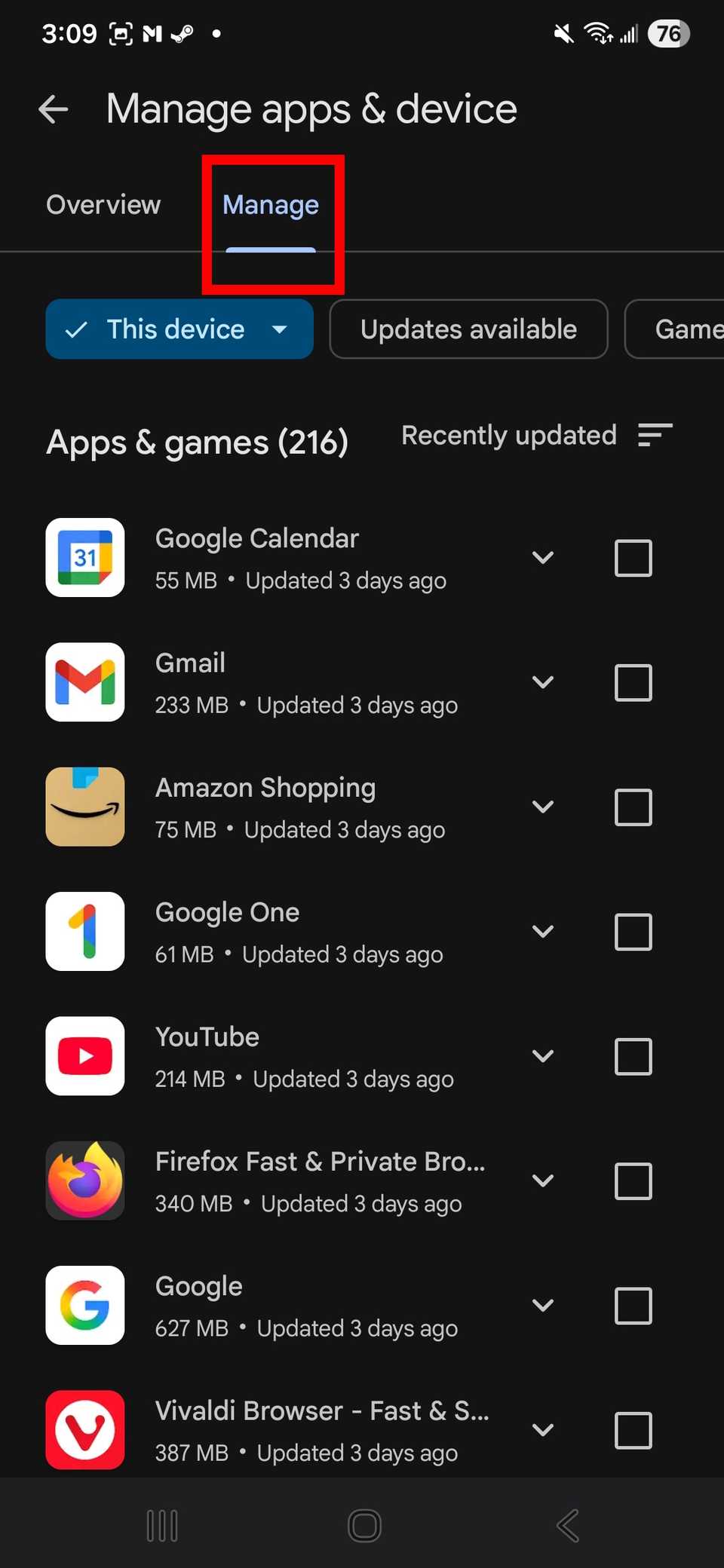Select the checkbox beside YouTube
724x1568 pixels.
tap(633, 1056)
